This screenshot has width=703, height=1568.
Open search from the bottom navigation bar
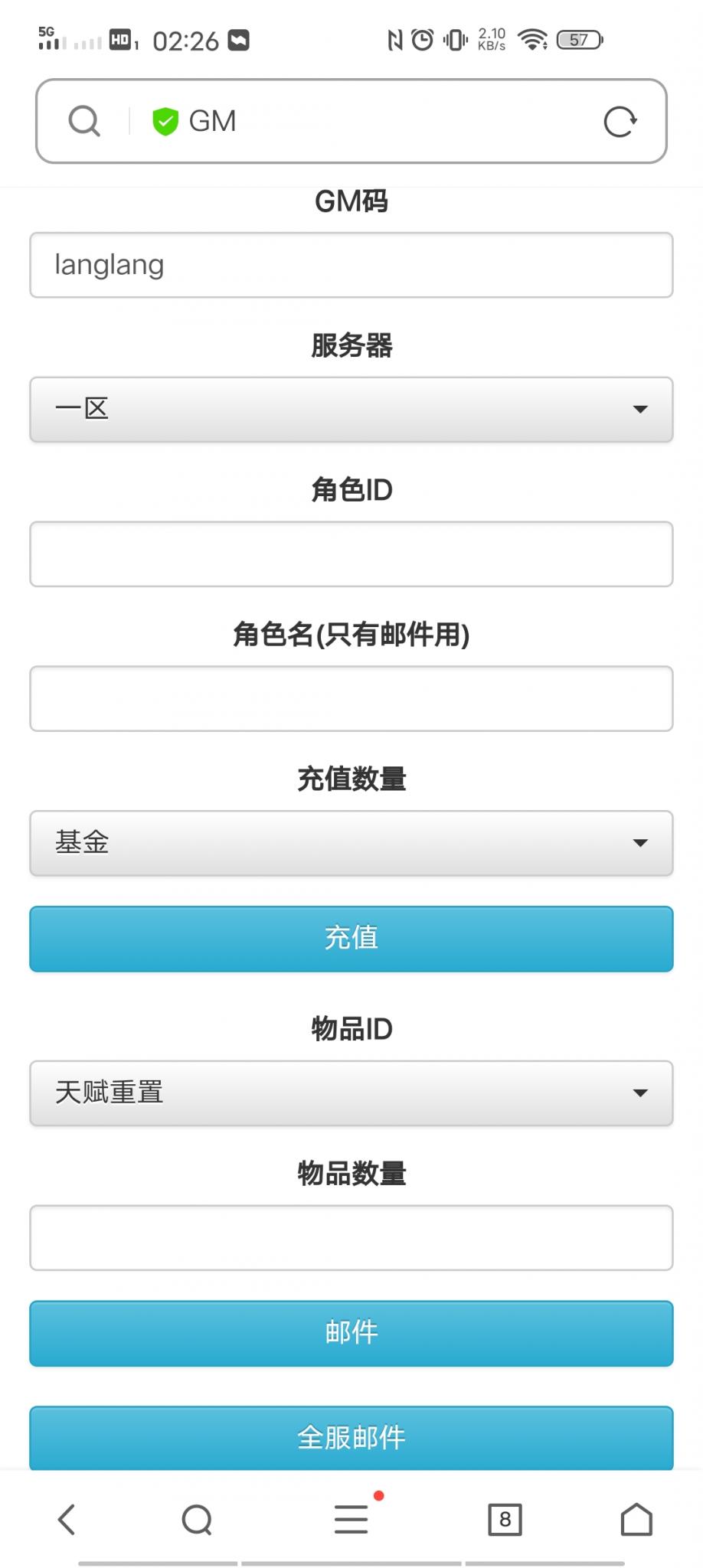point(197,1521)
